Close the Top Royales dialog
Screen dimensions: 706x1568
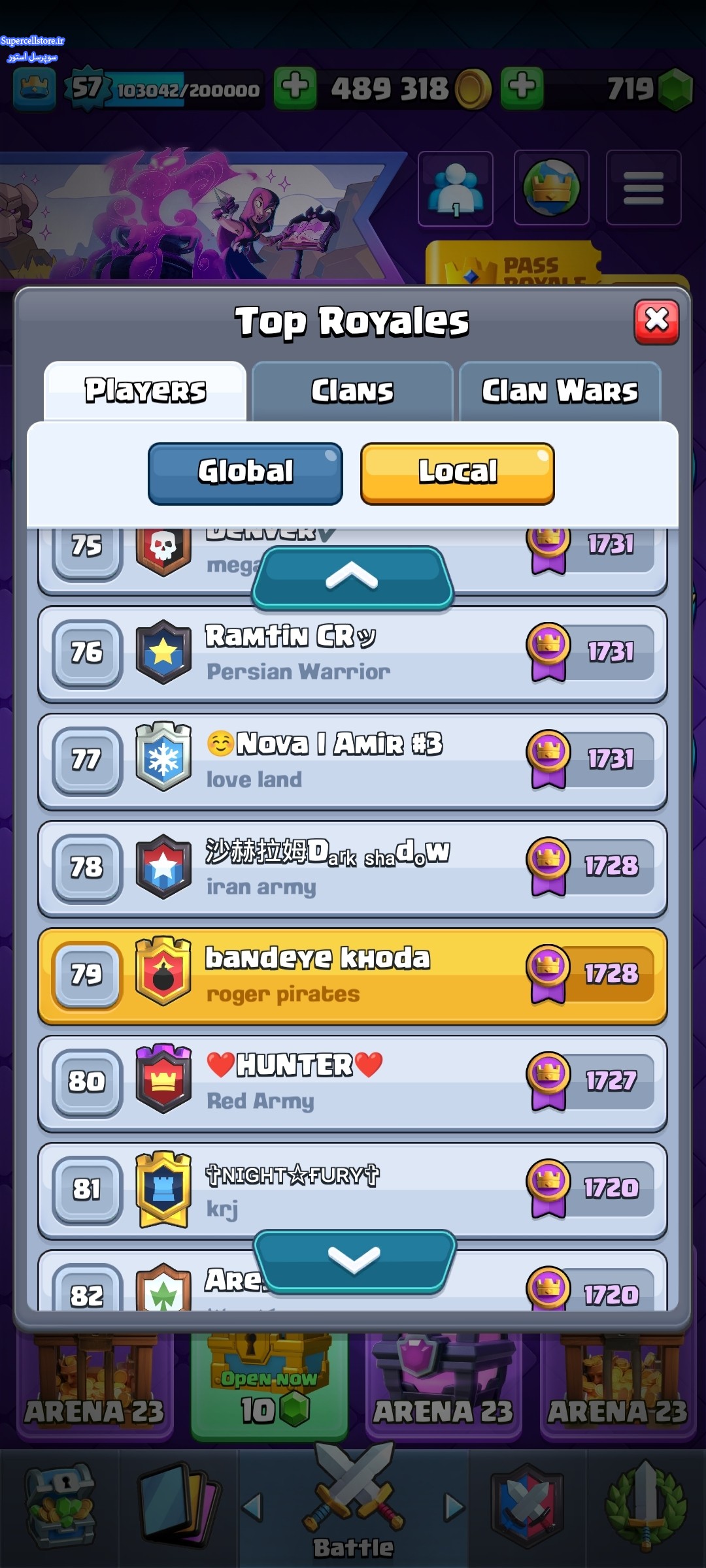[x=656, y=321]
